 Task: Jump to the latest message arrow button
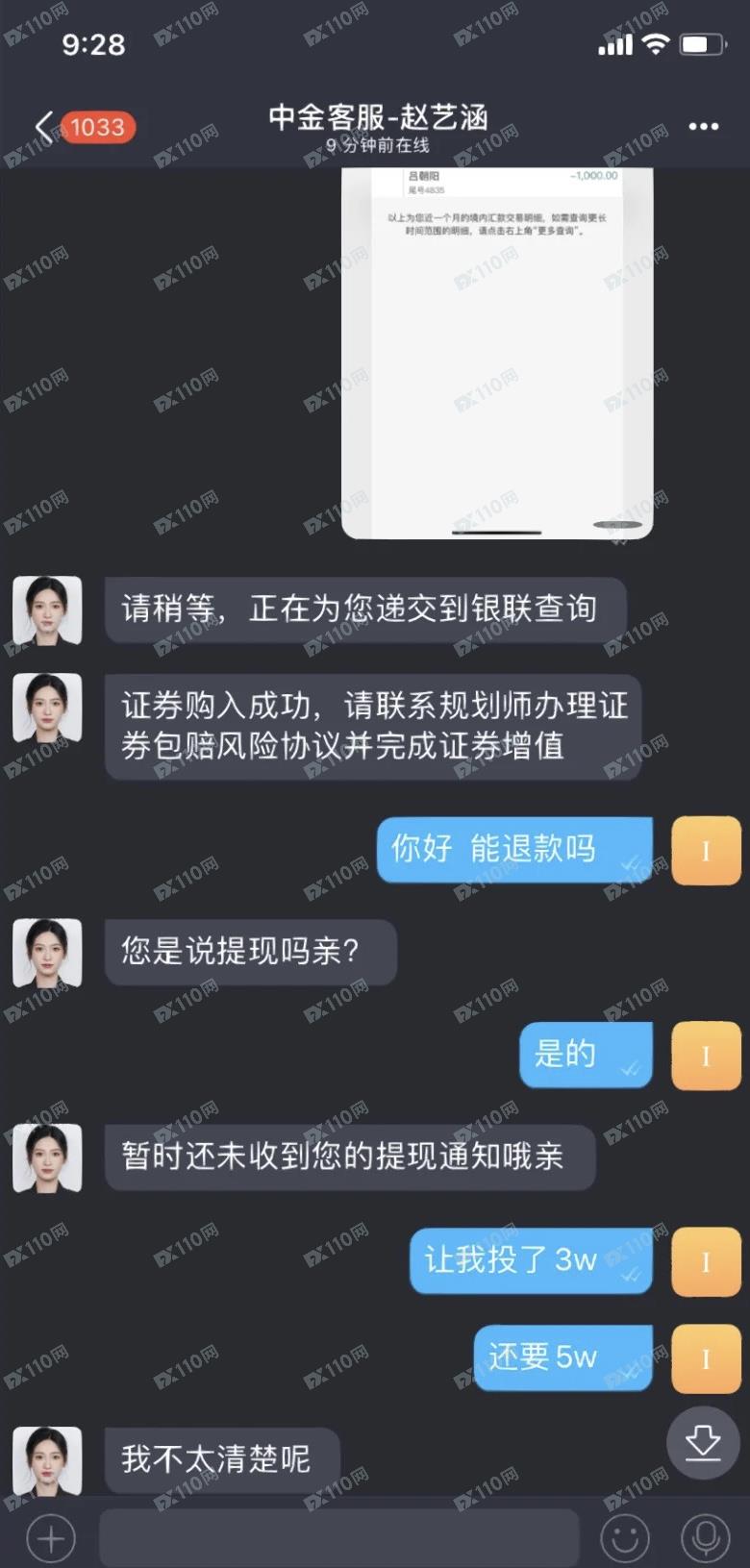(x=703, y=1442)
